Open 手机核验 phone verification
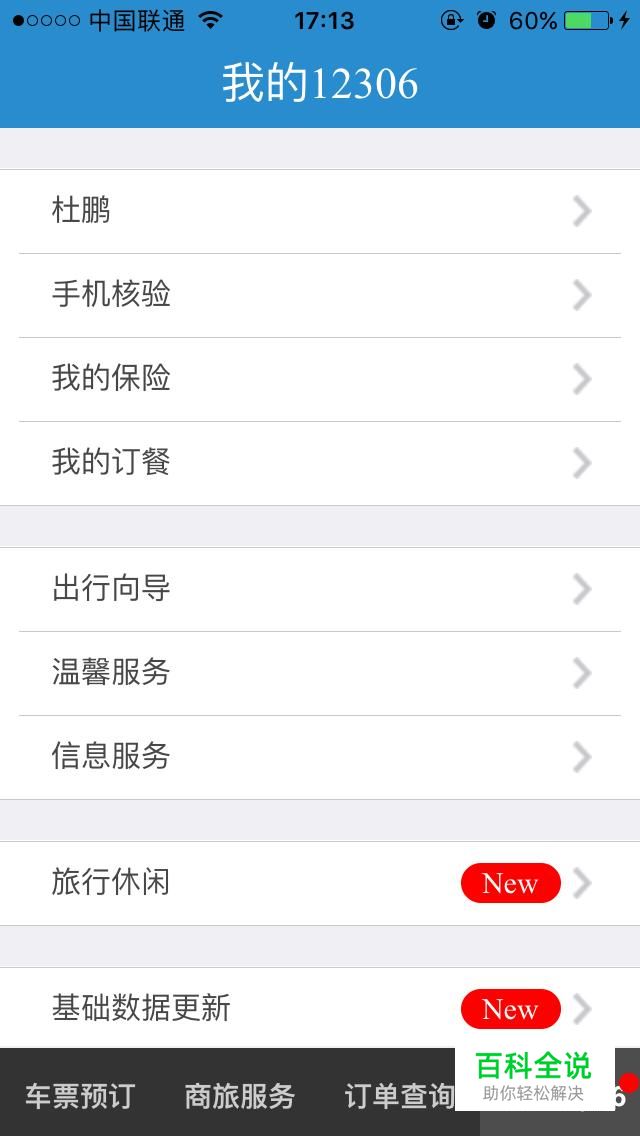This screenshot has height=1136, width=640. click(320, 296)
